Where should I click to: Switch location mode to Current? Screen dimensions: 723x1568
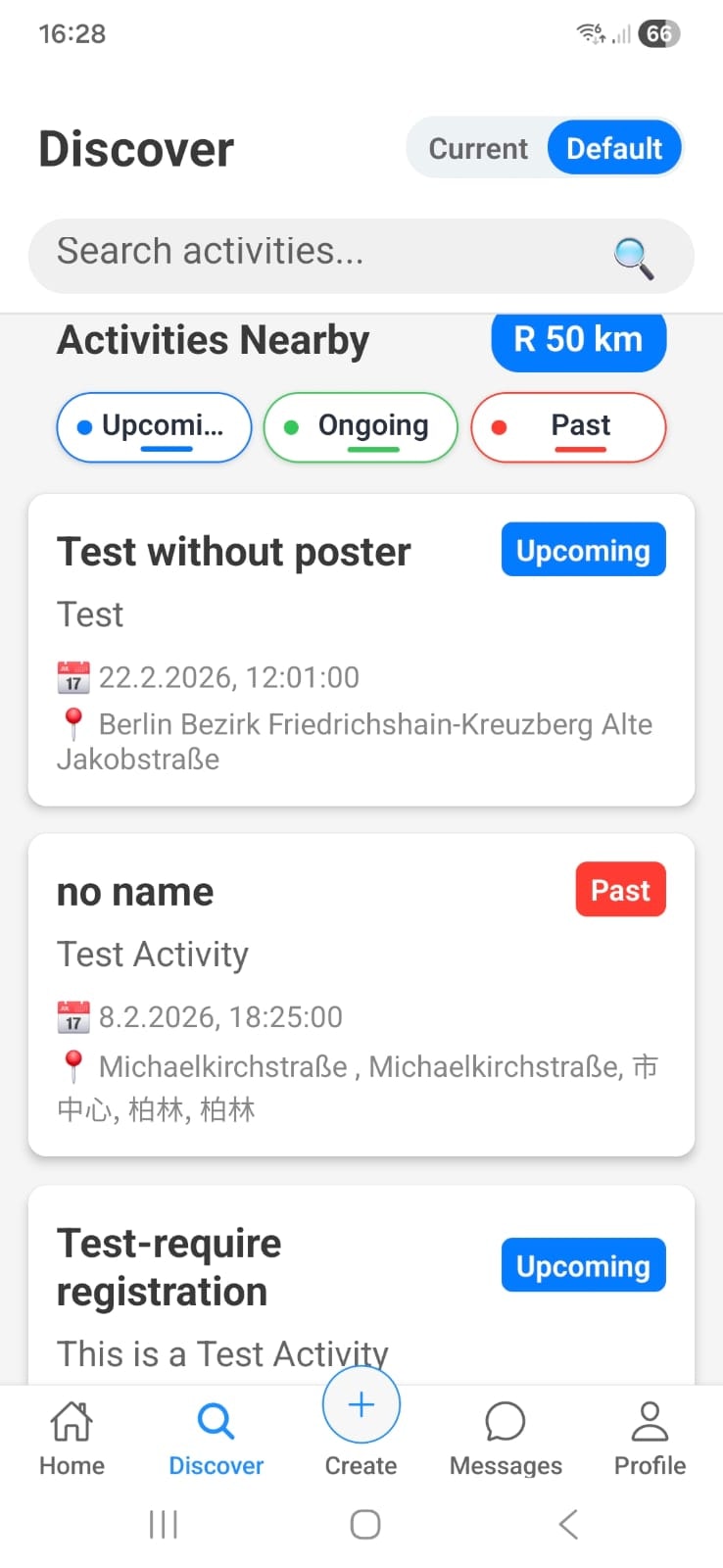478,149
